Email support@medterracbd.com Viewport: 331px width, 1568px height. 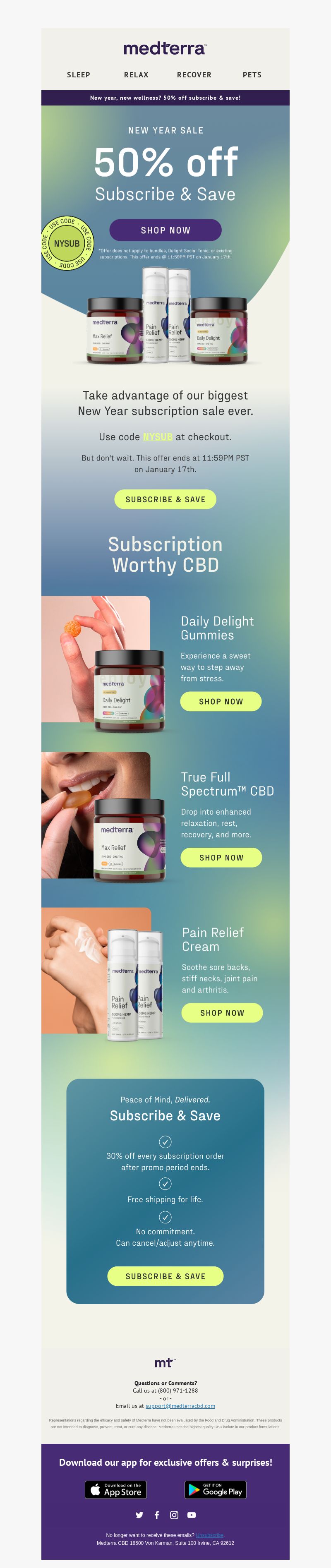pos(180,1406)
